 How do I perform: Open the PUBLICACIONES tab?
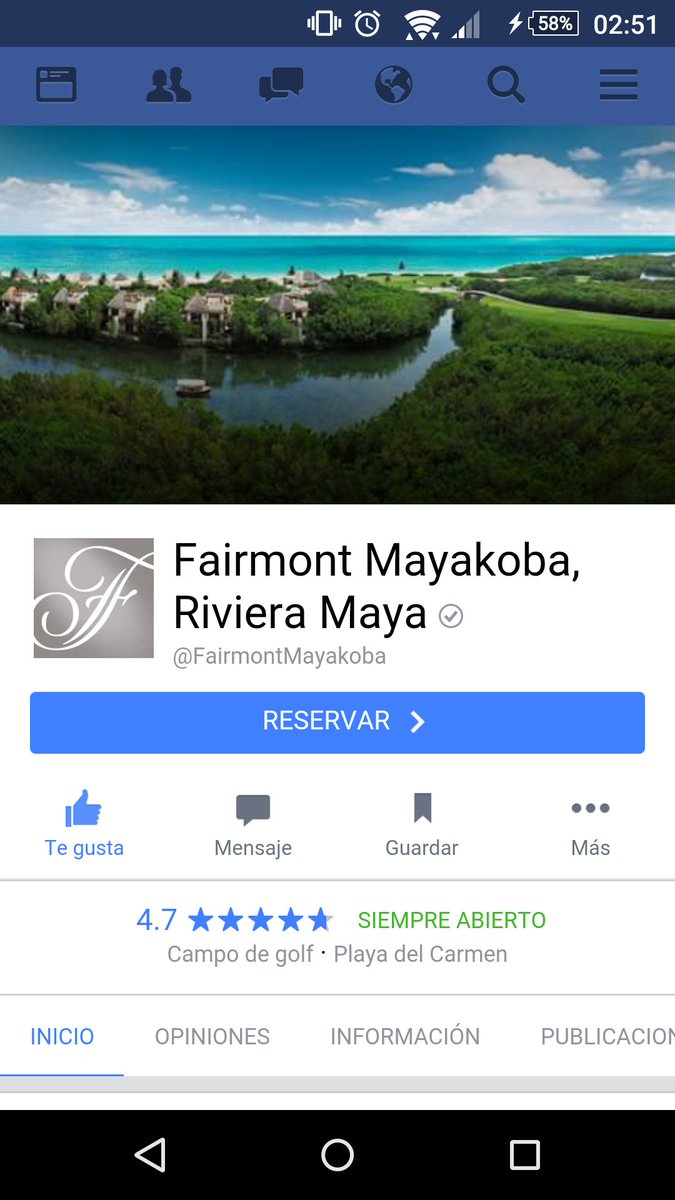[x=608, y=1036]
